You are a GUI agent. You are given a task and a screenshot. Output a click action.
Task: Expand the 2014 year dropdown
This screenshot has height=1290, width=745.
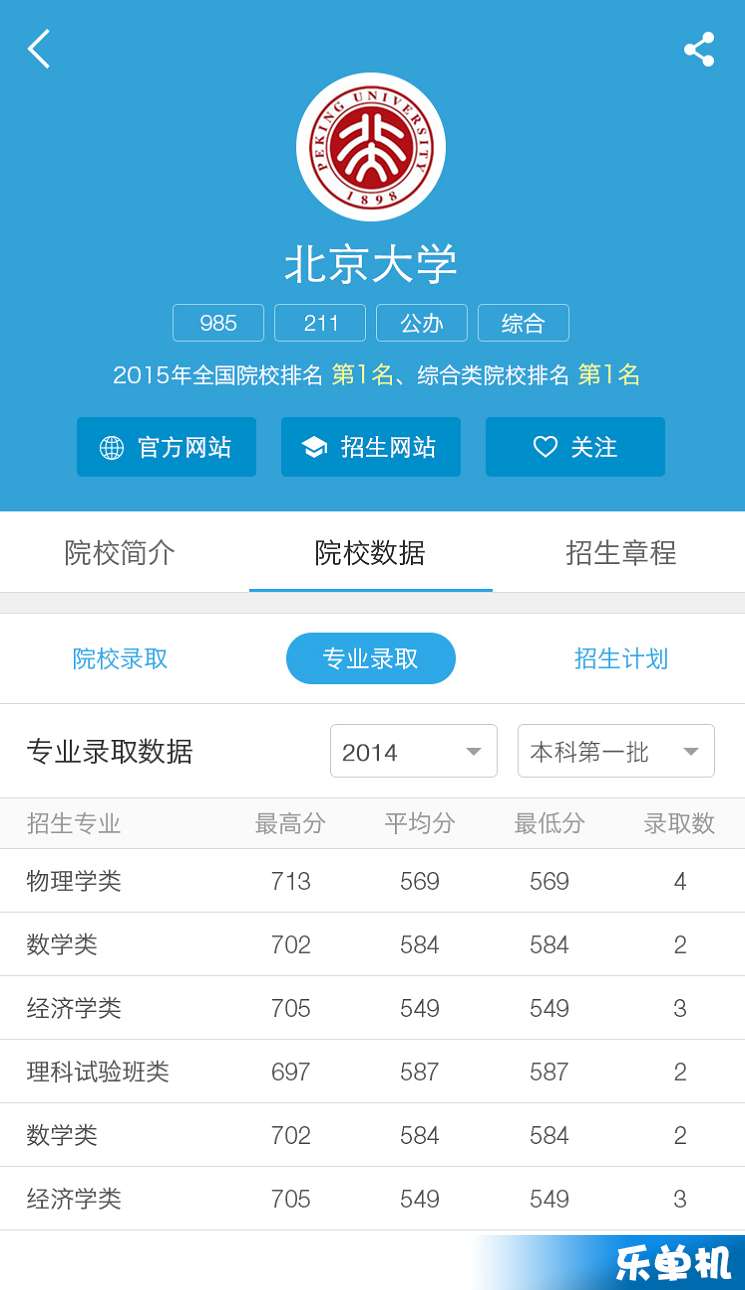tap(414, 751)
